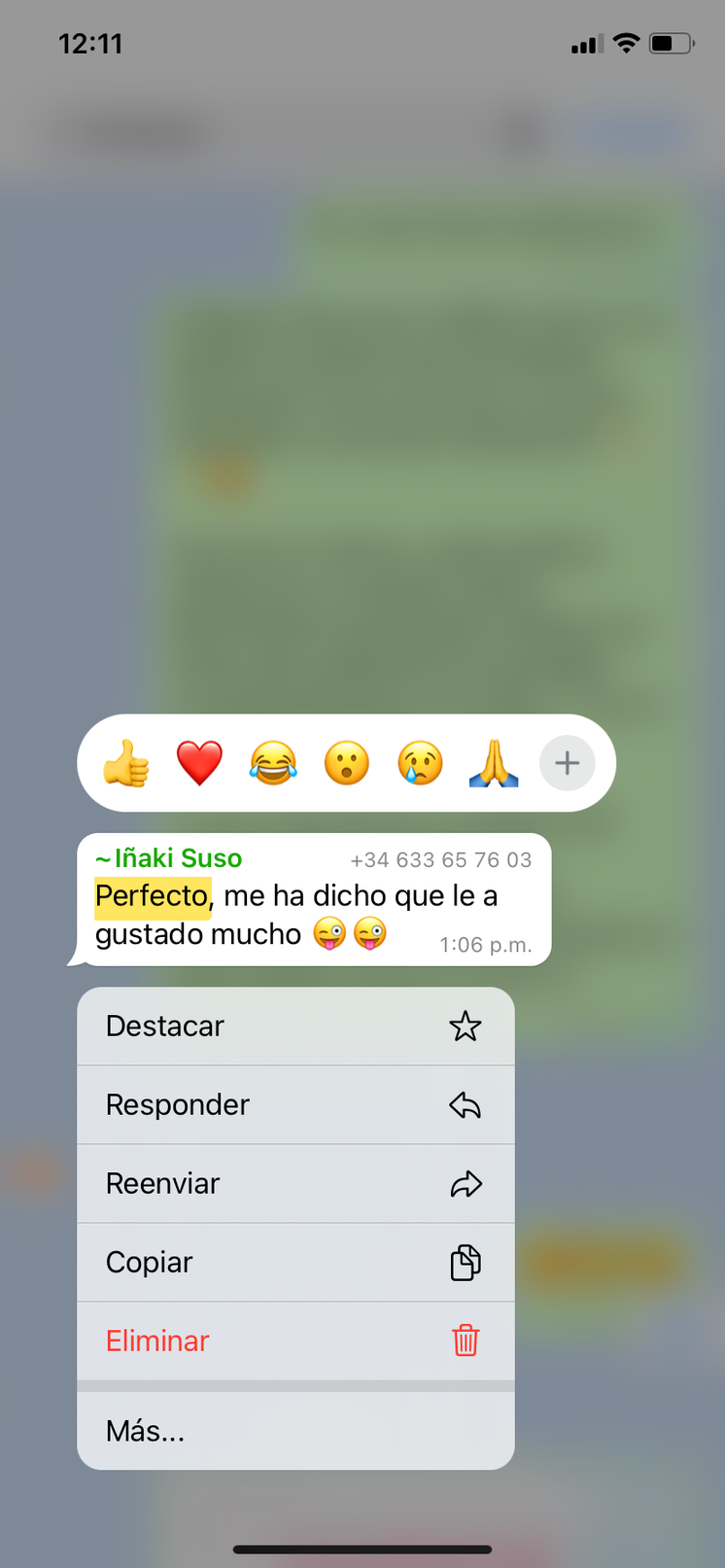React with the red heart emoji
The image size is (725, 1568).
199,763
